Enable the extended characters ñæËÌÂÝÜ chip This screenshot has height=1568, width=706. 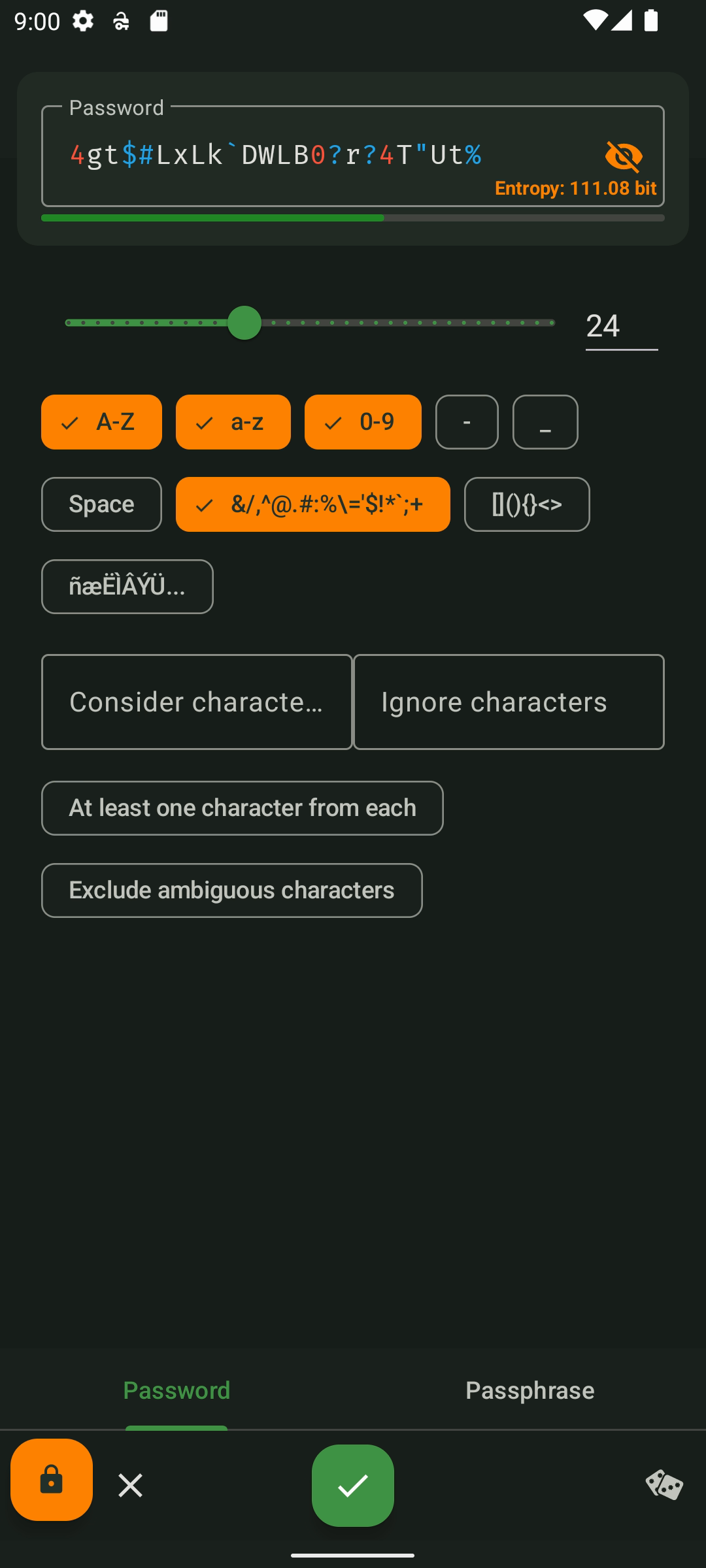(x=127, y=587)
